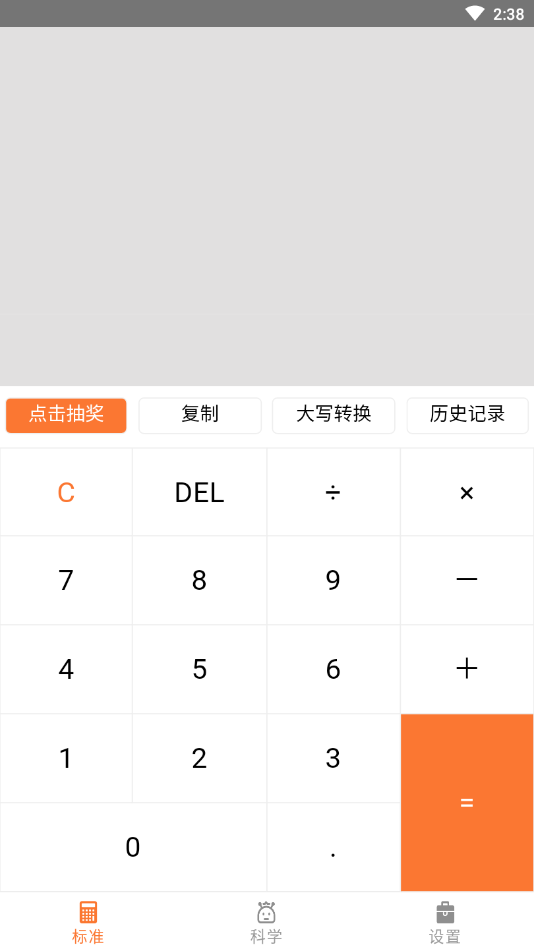This screenshot has height=949, width=534.
Task: Tap the orange 点击抽奖 lottery button
Action: tap(66, 415)
